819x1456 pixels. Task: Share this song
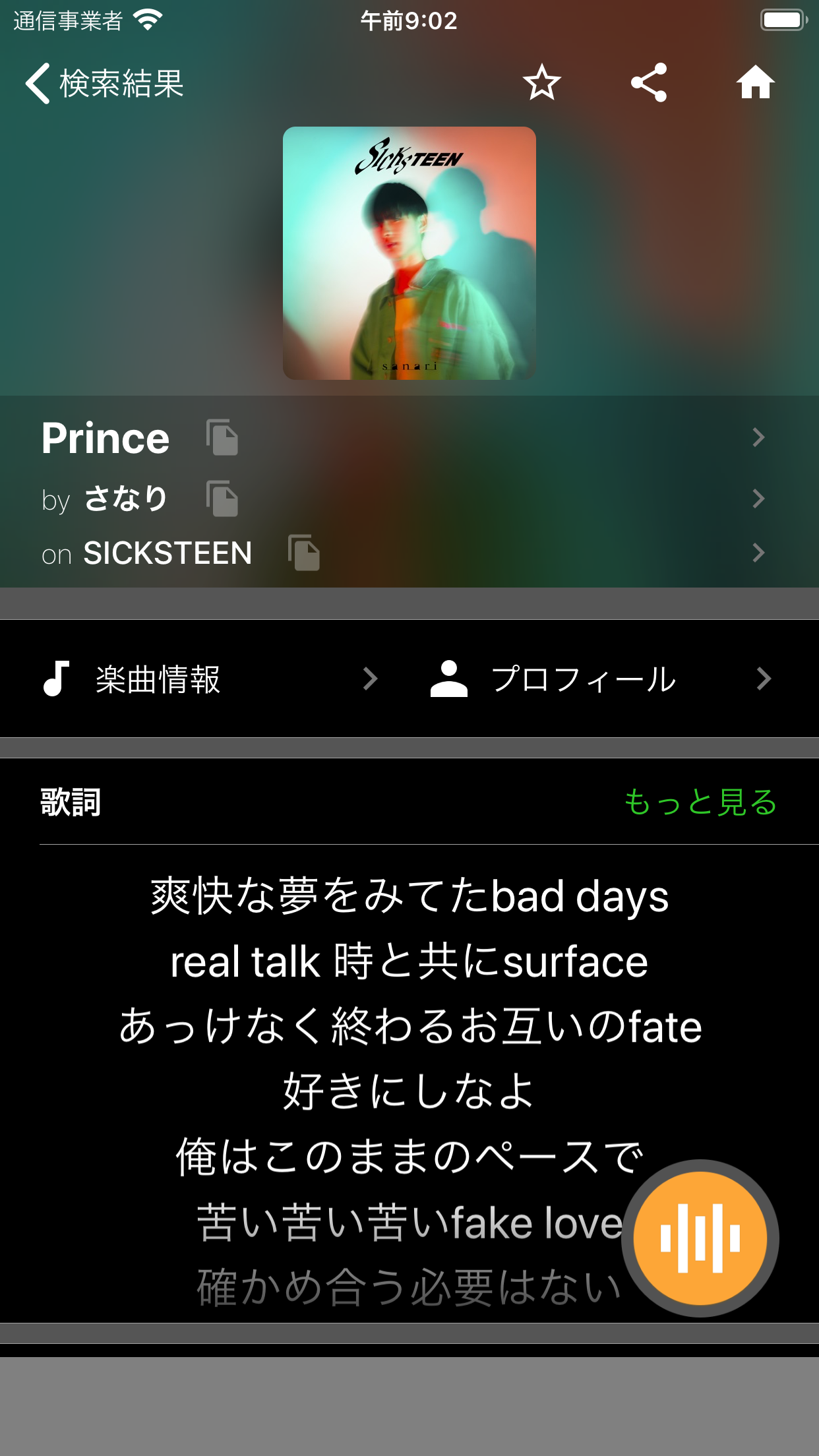[x=649, y=83]
